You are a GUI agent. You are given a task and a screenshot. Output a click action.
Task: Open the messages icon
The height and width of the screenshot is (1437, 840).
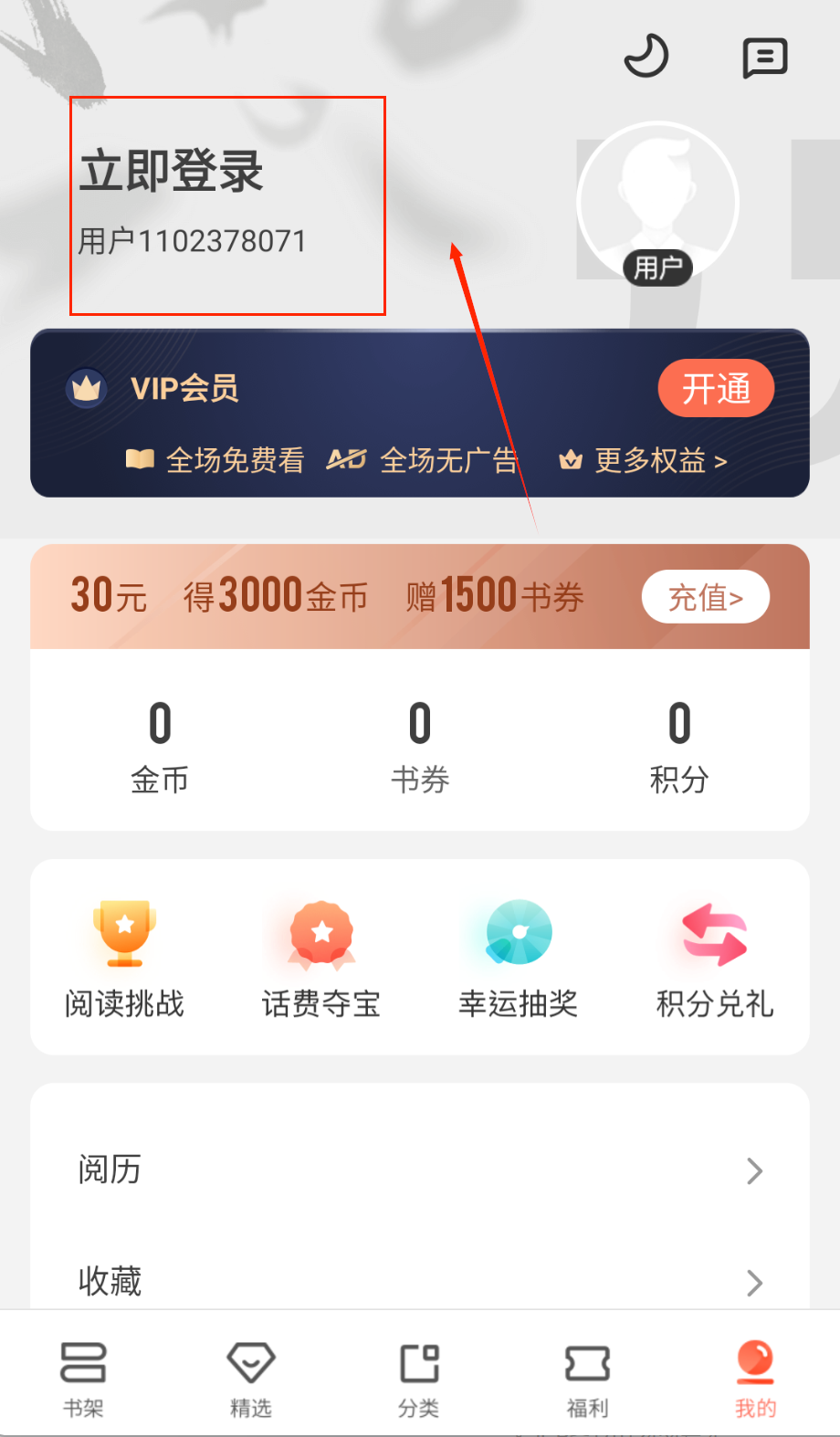click(x=764, y=58)
